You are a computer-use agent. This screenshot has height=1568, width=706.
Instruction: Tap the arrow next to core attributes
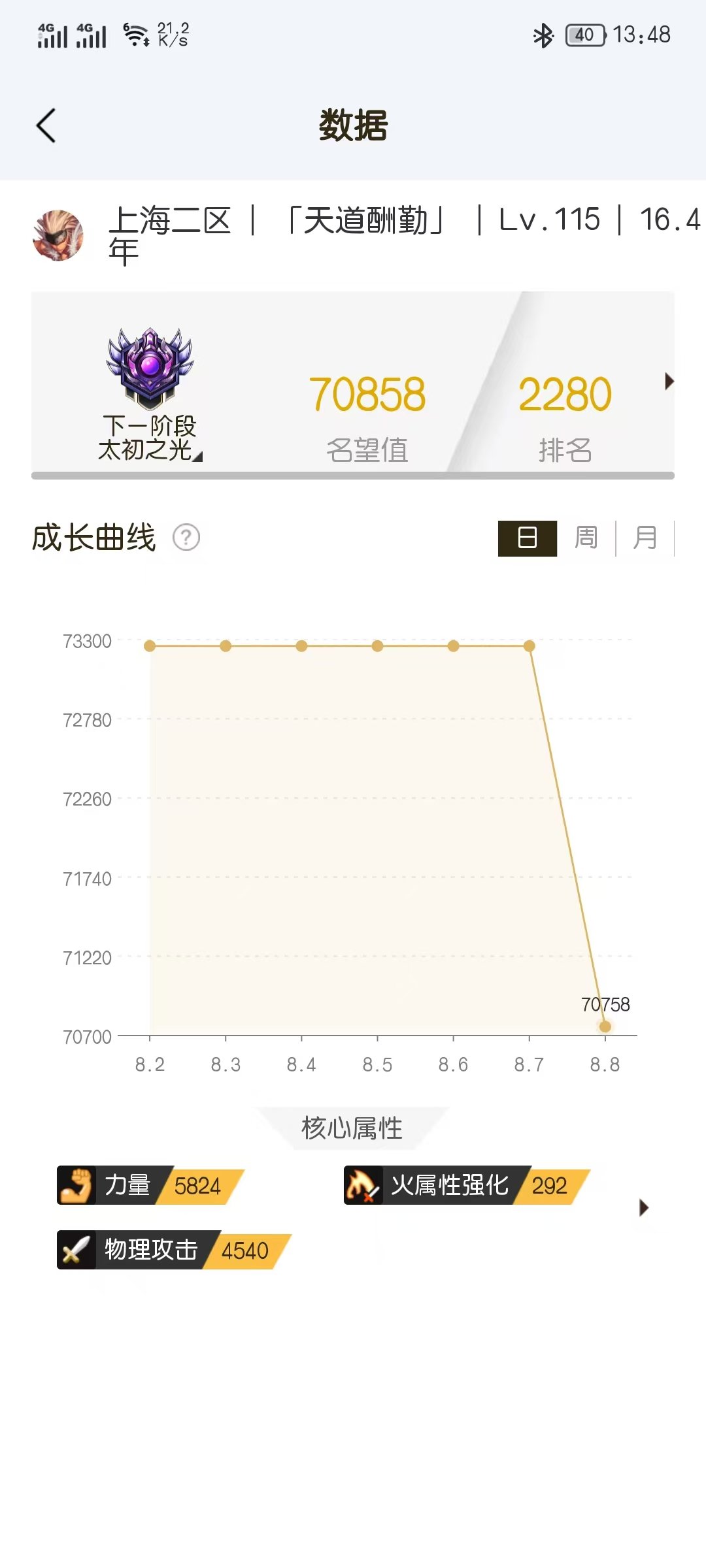click(644, 1207)
